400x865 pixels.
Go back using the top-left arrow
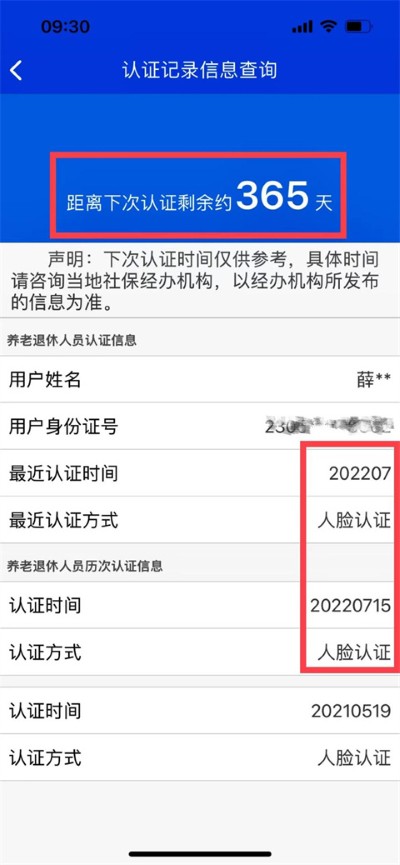pos(16,71)
